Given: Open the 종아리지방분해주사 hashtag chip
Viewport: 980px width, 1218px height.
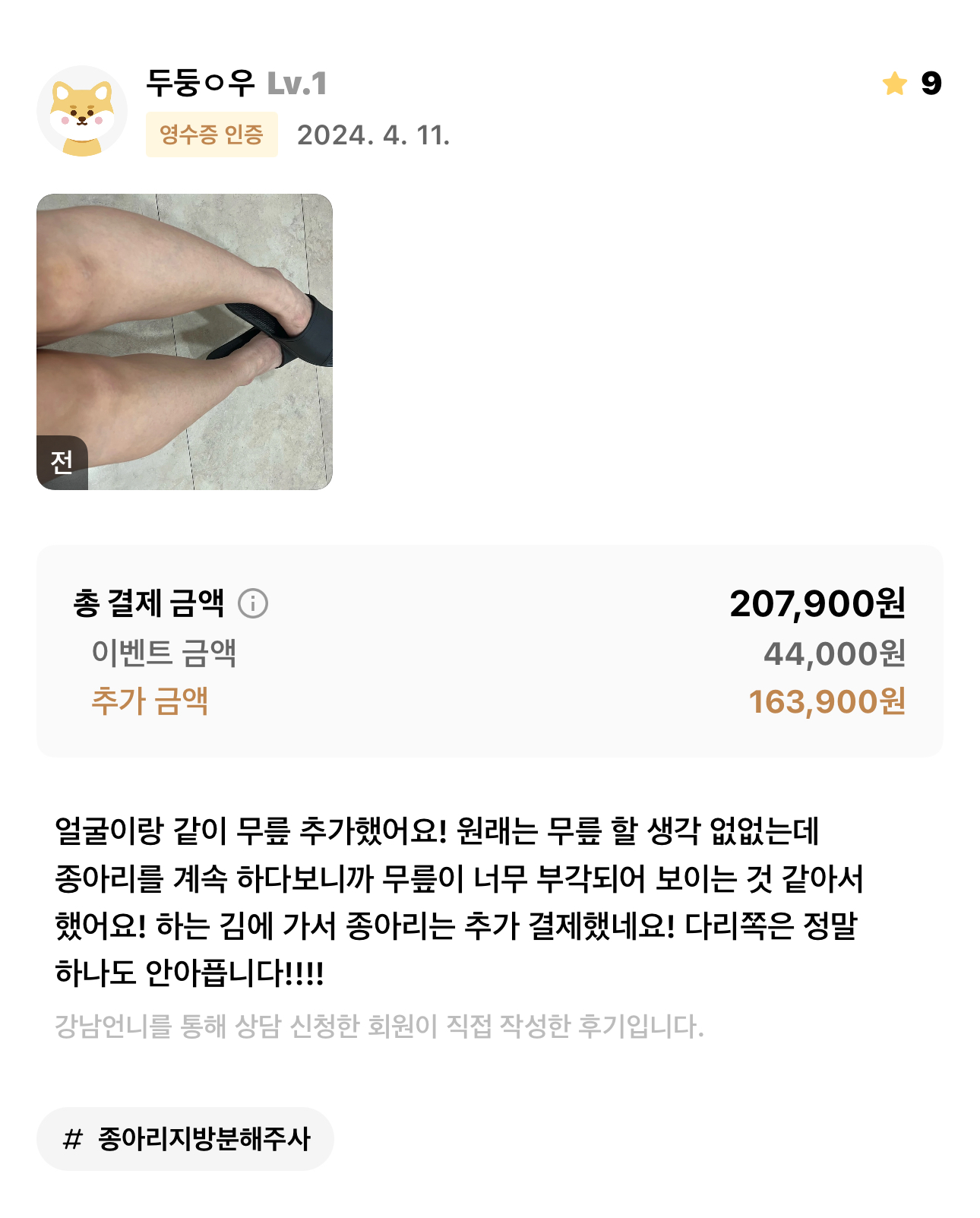Looking at the screenshot, I should (x=185, y=1139).
